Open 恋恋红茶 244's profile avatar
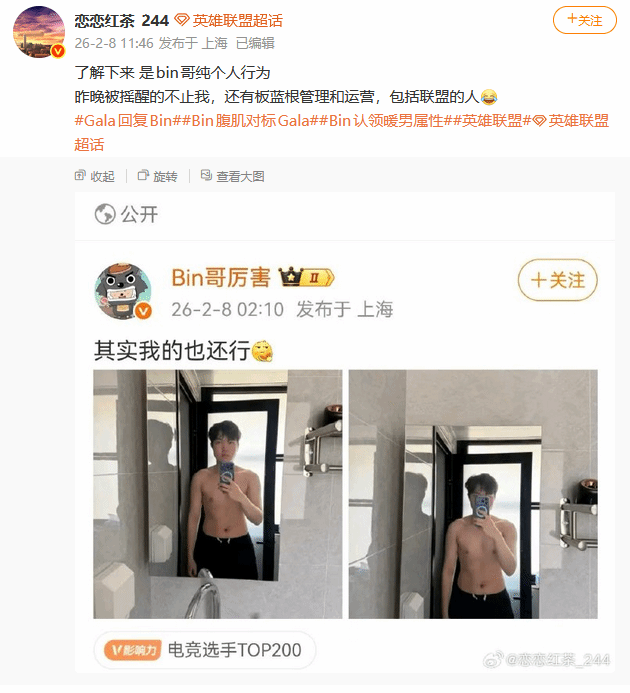630x693 pixels. click(40, 31)
